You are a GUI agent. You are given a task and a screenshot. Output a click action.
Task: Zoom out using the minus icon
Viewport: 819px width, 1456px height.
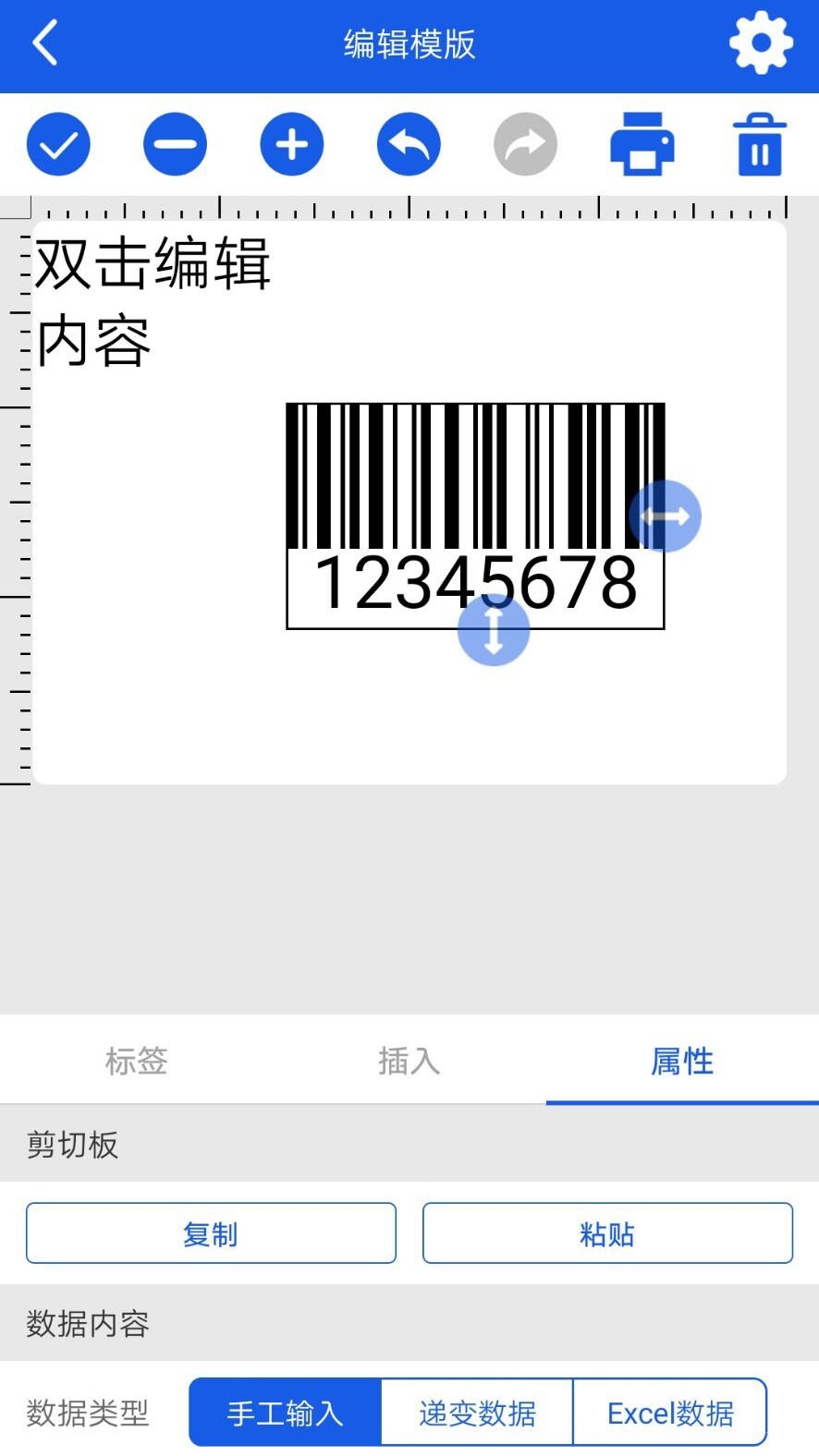click(175, 144)
